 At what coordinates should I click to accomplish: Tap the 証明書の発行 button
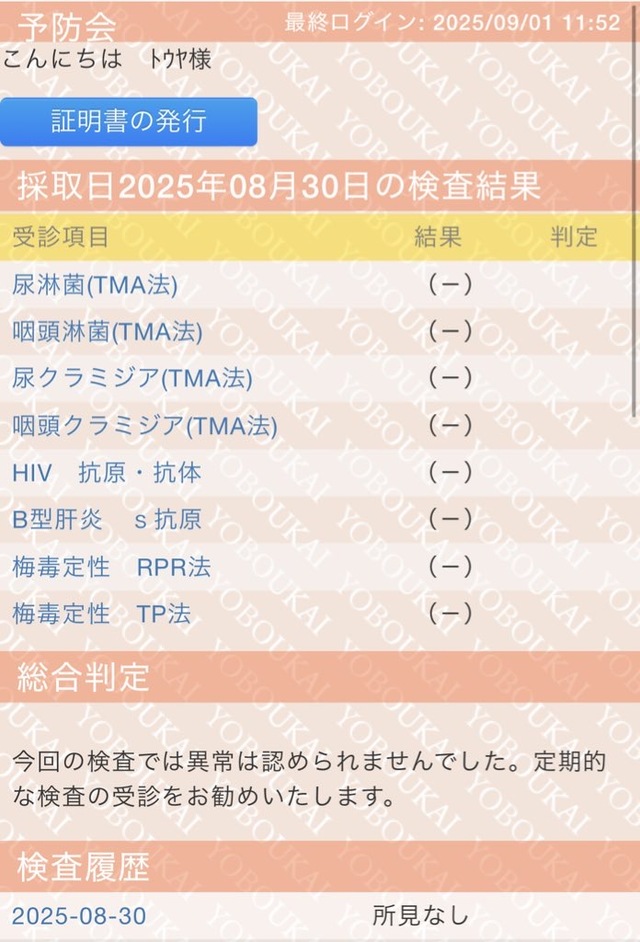point(128,122)
